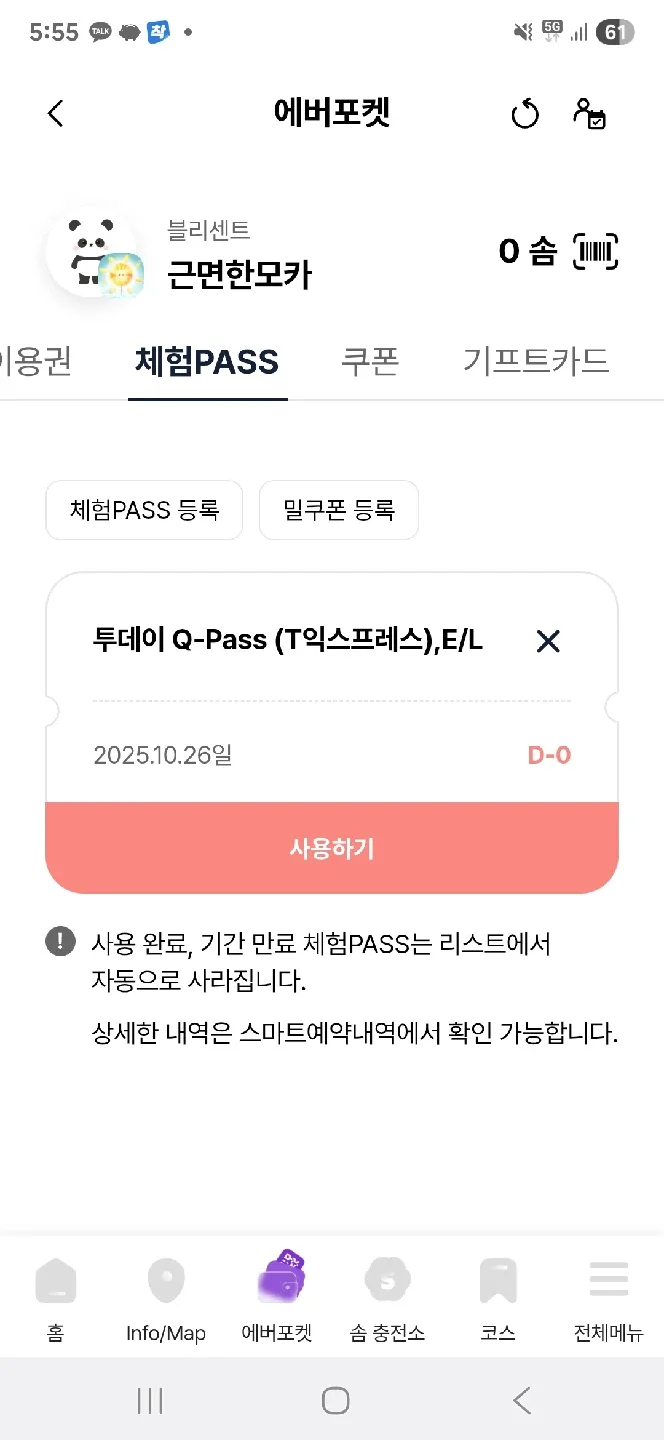Viewport: 664px width, 1440px height.
Task: Select the 에버포켓 bottom tab
Action: click(x=277, y=1298)
